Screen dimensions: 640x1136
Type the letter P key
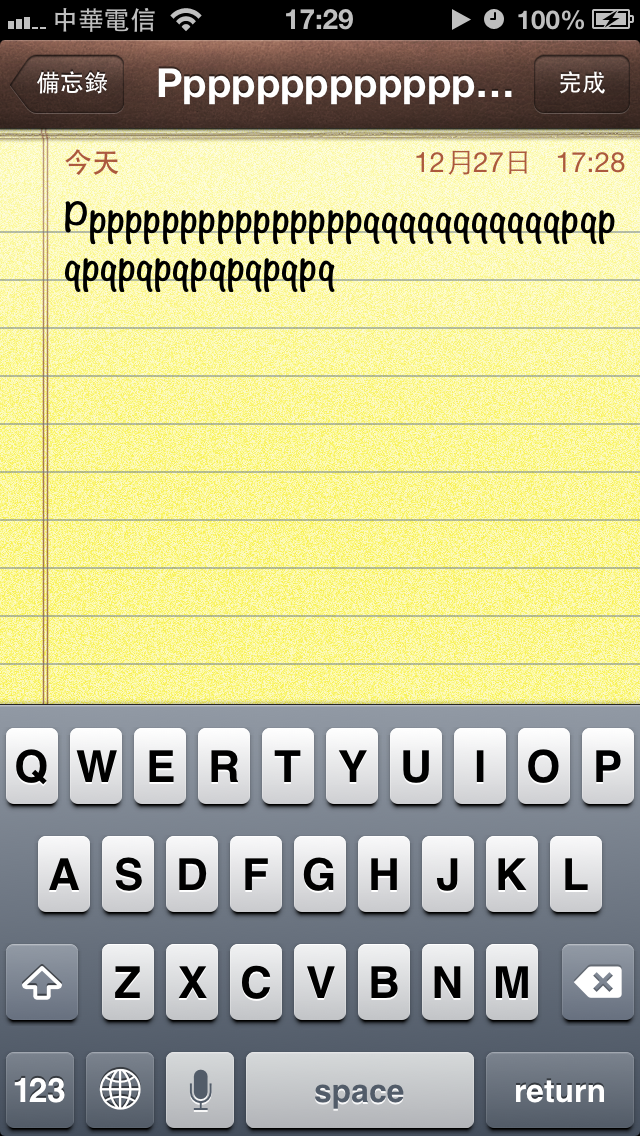click(607, 767)
